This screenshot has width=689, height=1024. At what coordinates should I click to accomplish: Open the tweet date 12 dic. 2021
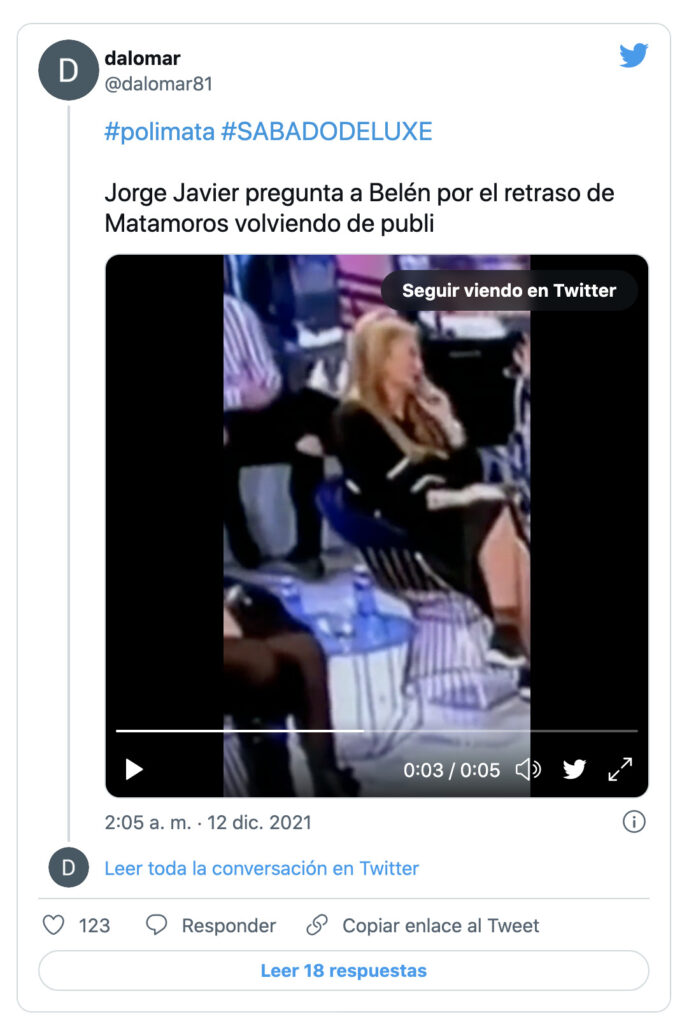[x=208, y=823]
